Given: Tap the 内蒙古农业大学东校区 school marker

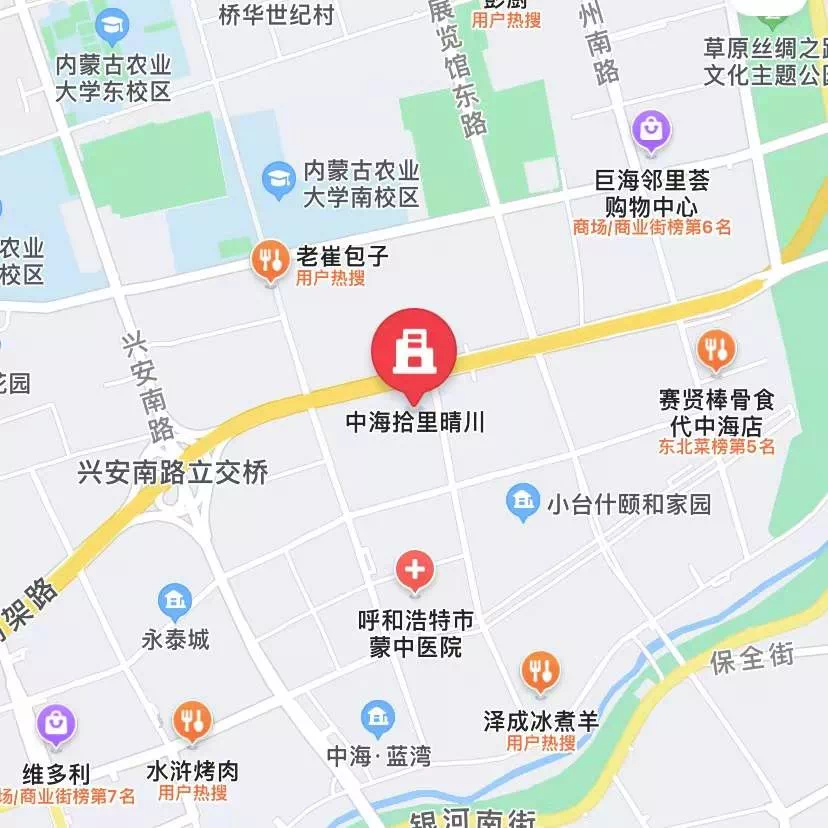Looking at the screenshot, I should (112, 25).
